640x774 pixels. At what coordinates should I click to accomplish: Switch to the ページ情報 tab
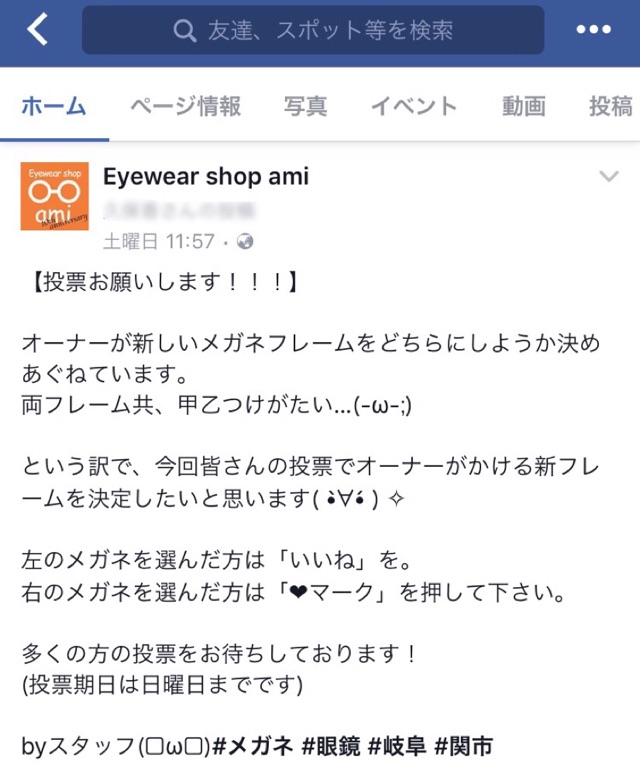coord(185,107)
